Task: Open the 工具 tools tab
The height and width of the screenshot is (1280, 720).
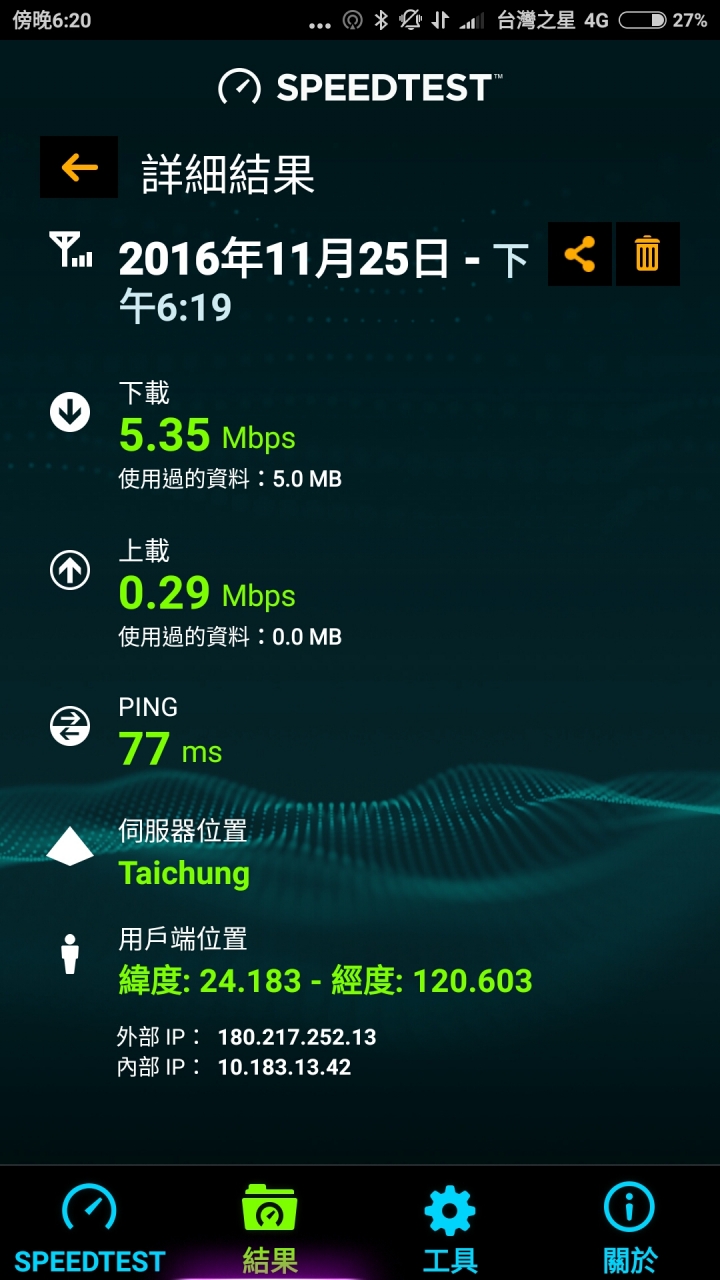Action: (450, 1228)
